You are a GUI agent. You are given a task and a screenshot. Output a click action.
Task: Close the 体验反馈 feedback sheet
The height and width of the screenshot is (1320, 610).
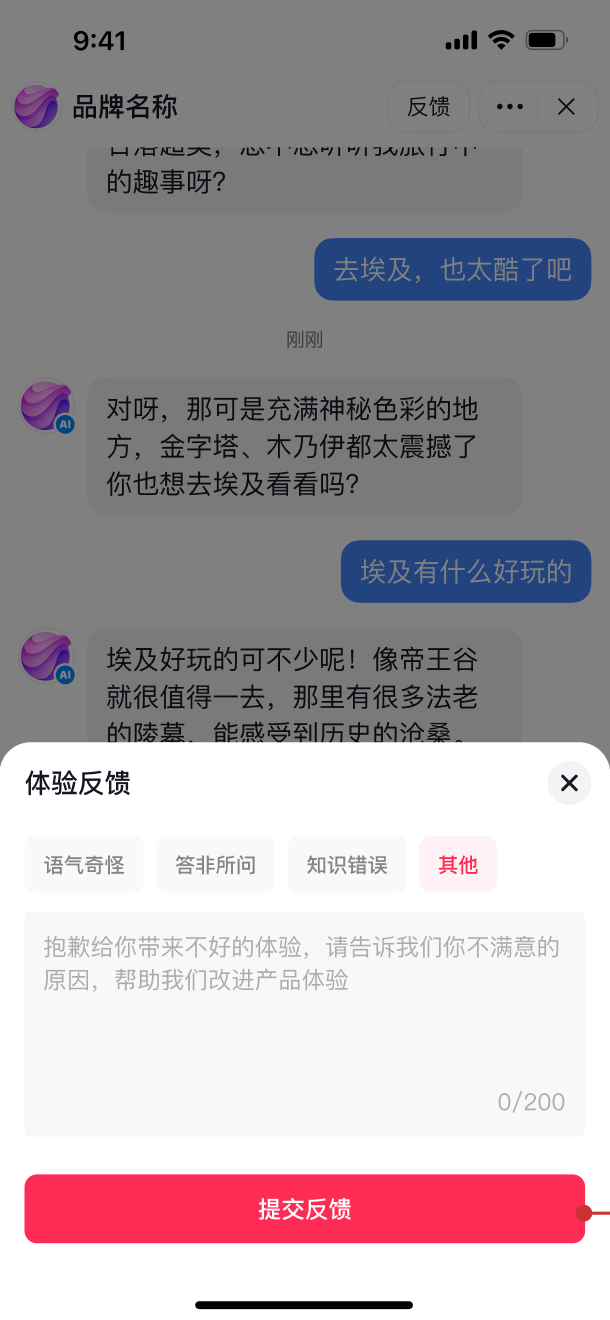(x=569, y=783)
